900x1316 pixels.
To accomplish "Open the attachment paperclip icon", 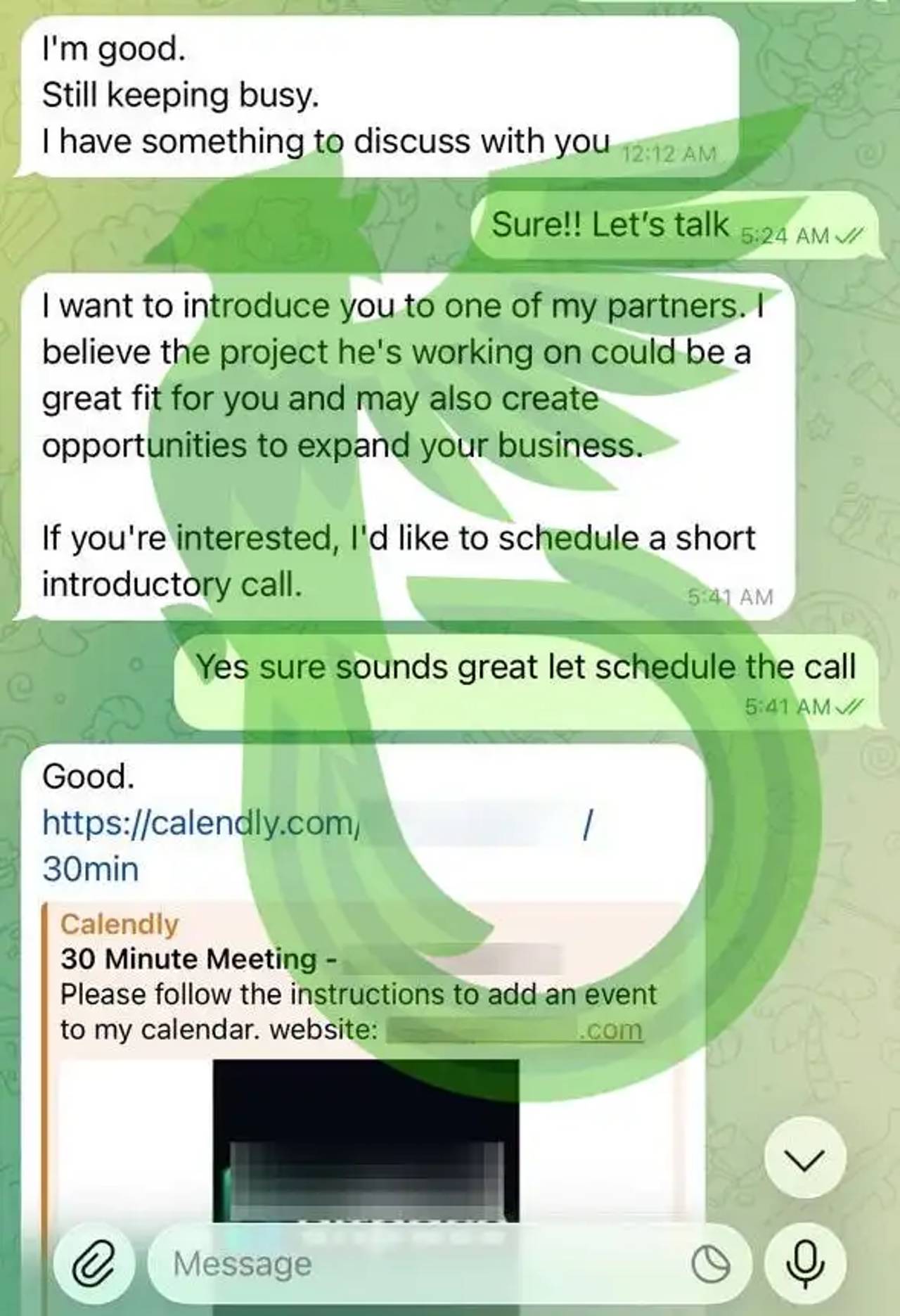I will [x=94, y=1264].
